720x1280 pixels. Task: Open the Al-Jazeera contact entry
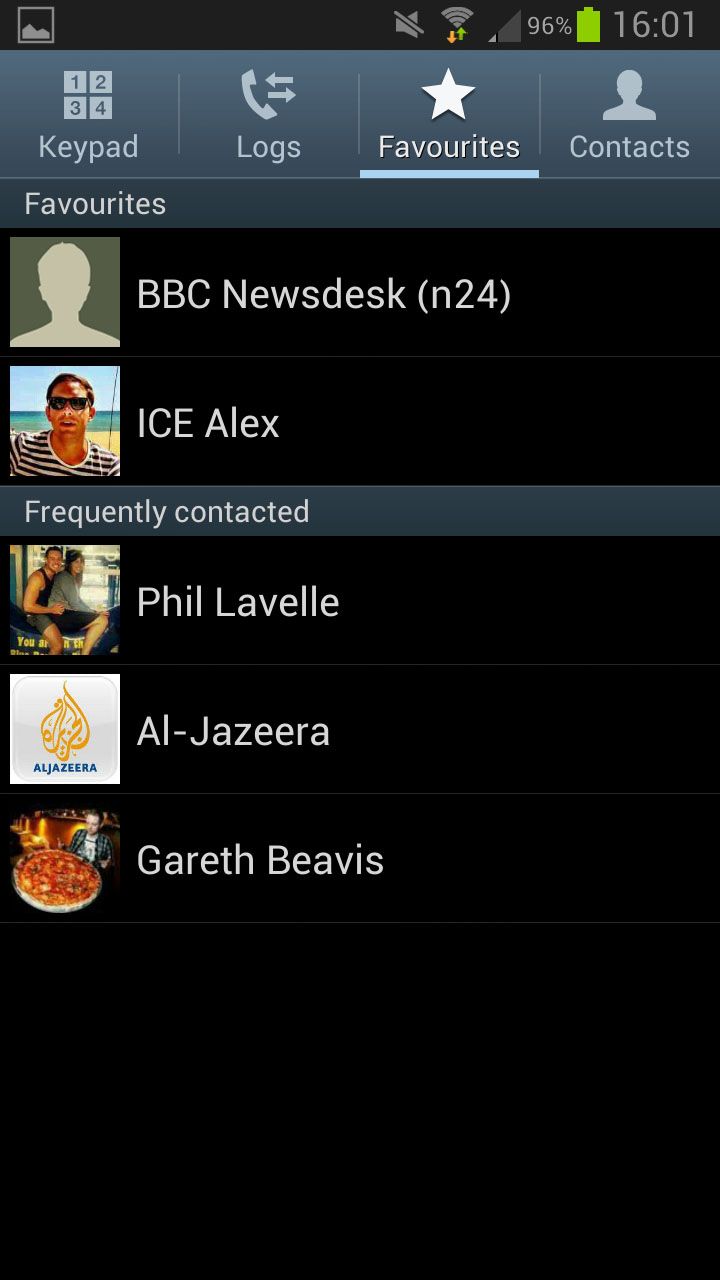360,729
